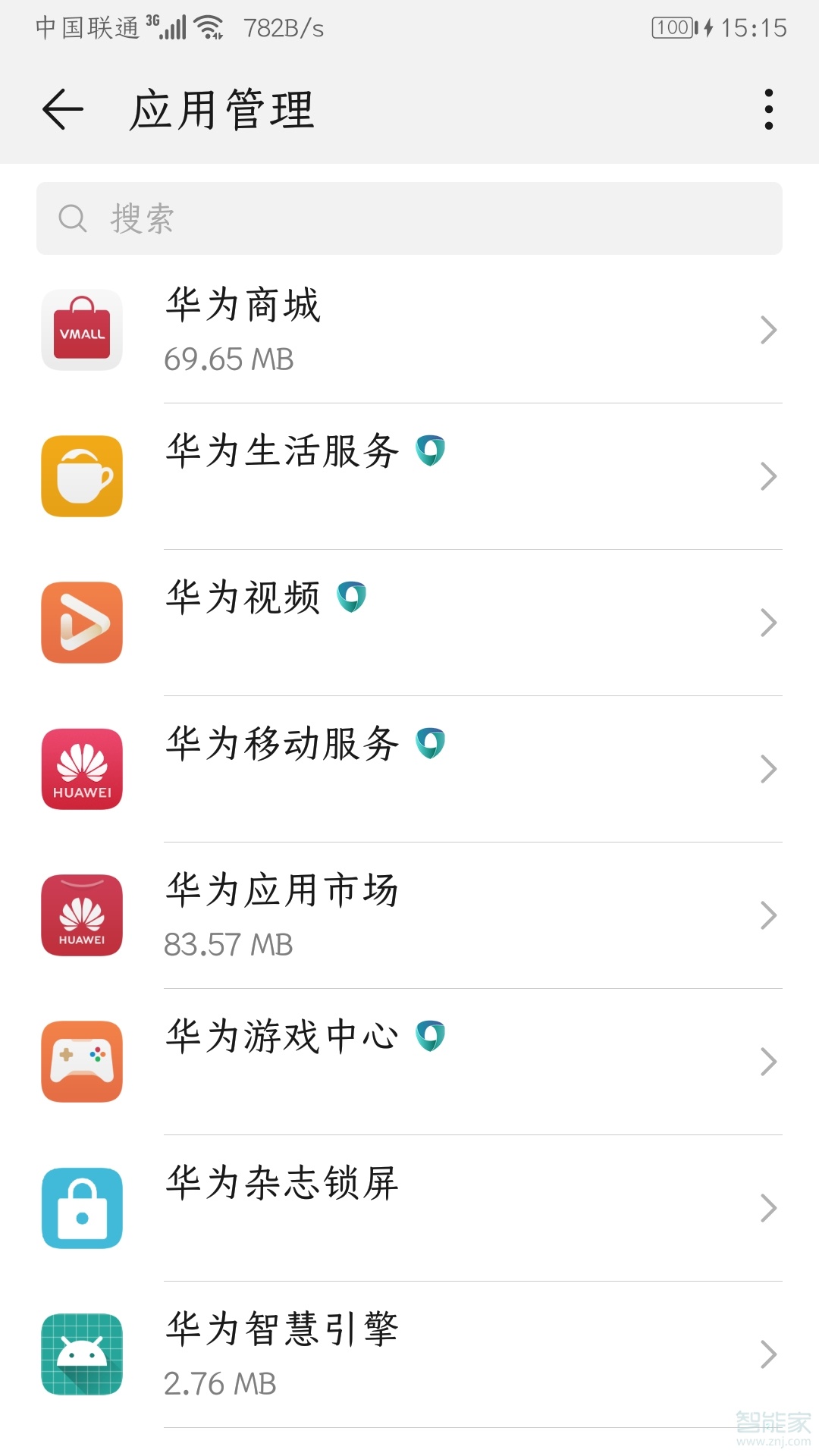The image size is (819, 1456).
Task: Tap the back arrow to exit 应用管理
Action: [x=62, y=108]
